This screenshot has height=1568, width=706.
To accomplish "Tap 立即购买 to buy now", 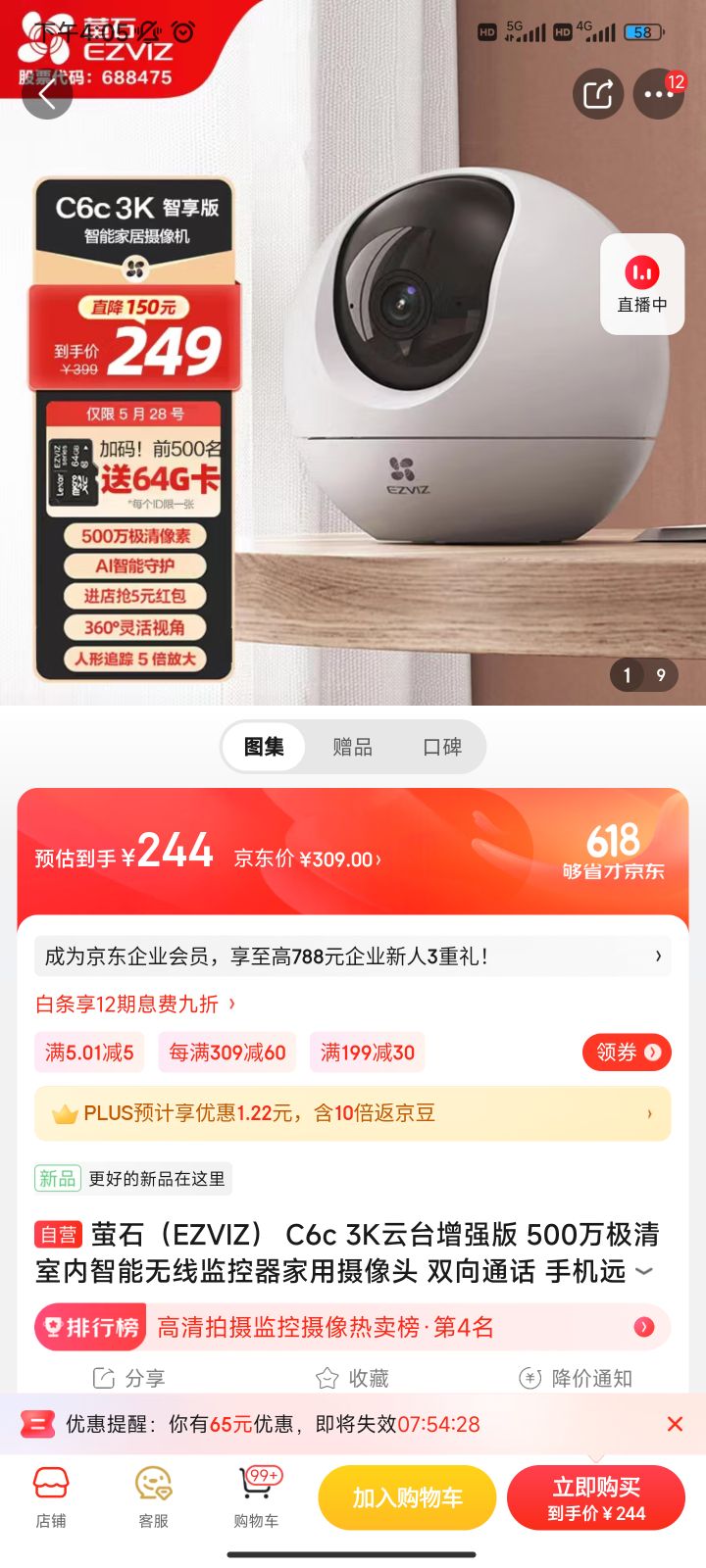I will (x=595, y=1497).
